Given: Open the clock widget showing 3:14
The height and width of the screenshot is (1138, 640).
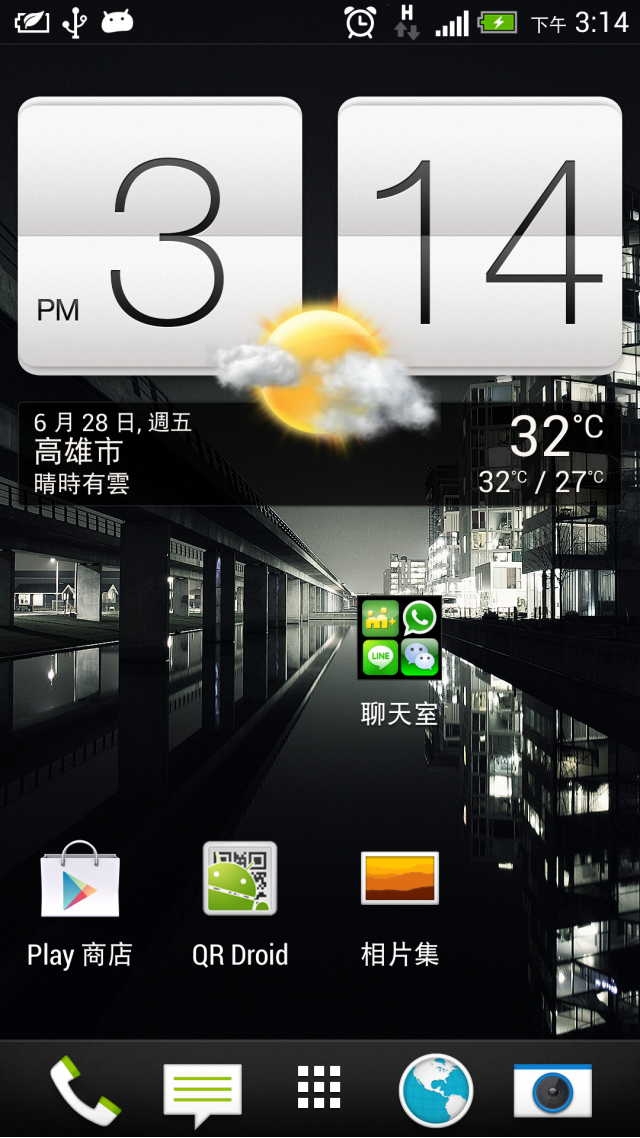Looking at the screenshot, I should (x=319, y=236).
